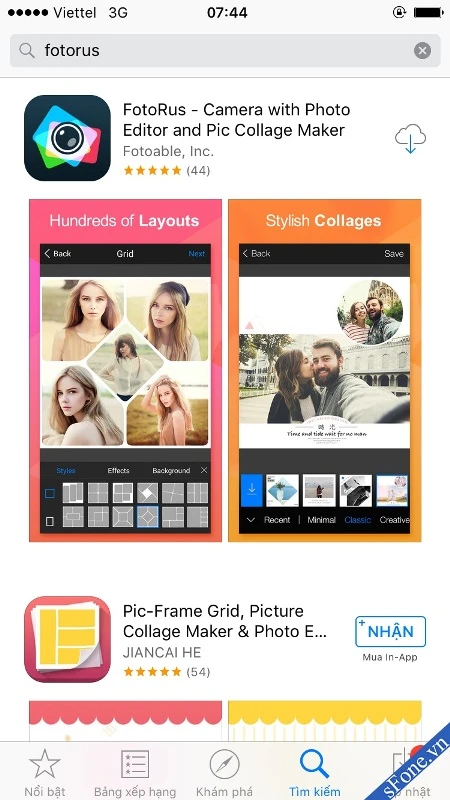Screen dimensions: 450x800
Task: Download FotoRus via the cloud icon
Action: pyautogui.click(x=410, y=138)
